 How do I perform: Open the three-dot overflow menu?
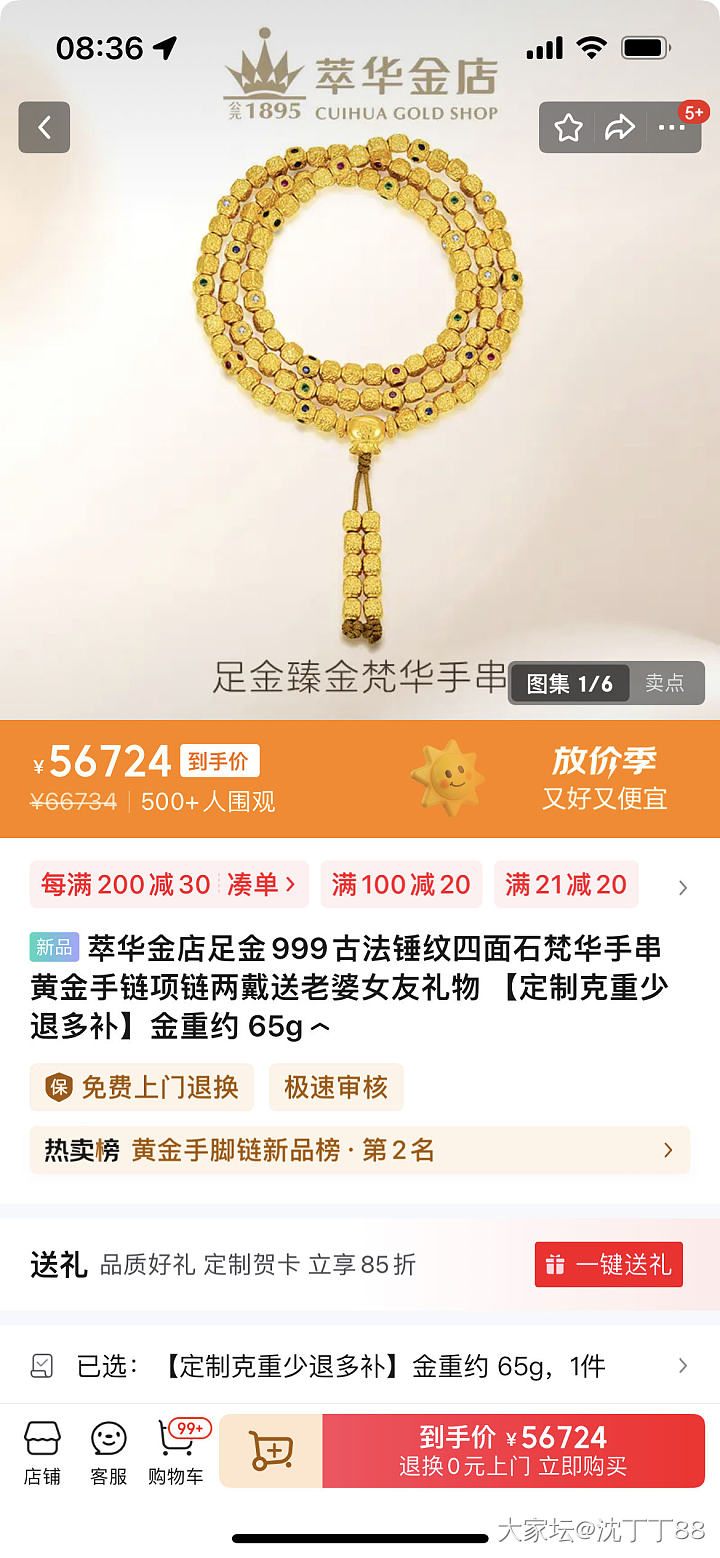click(x=671, y=127)
